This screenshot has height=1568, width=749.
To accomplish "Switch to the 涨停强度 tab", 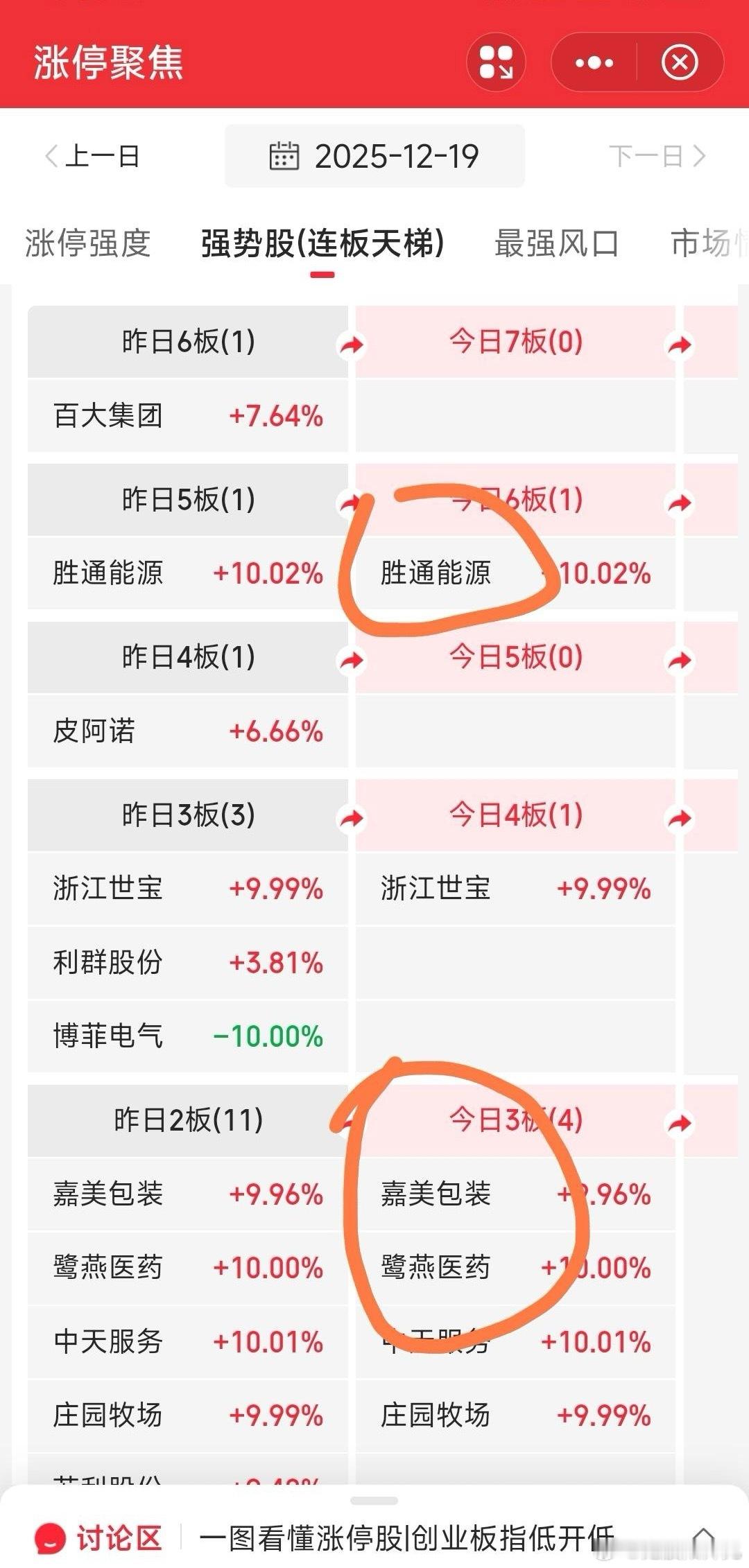I will (x=89, y=244).
